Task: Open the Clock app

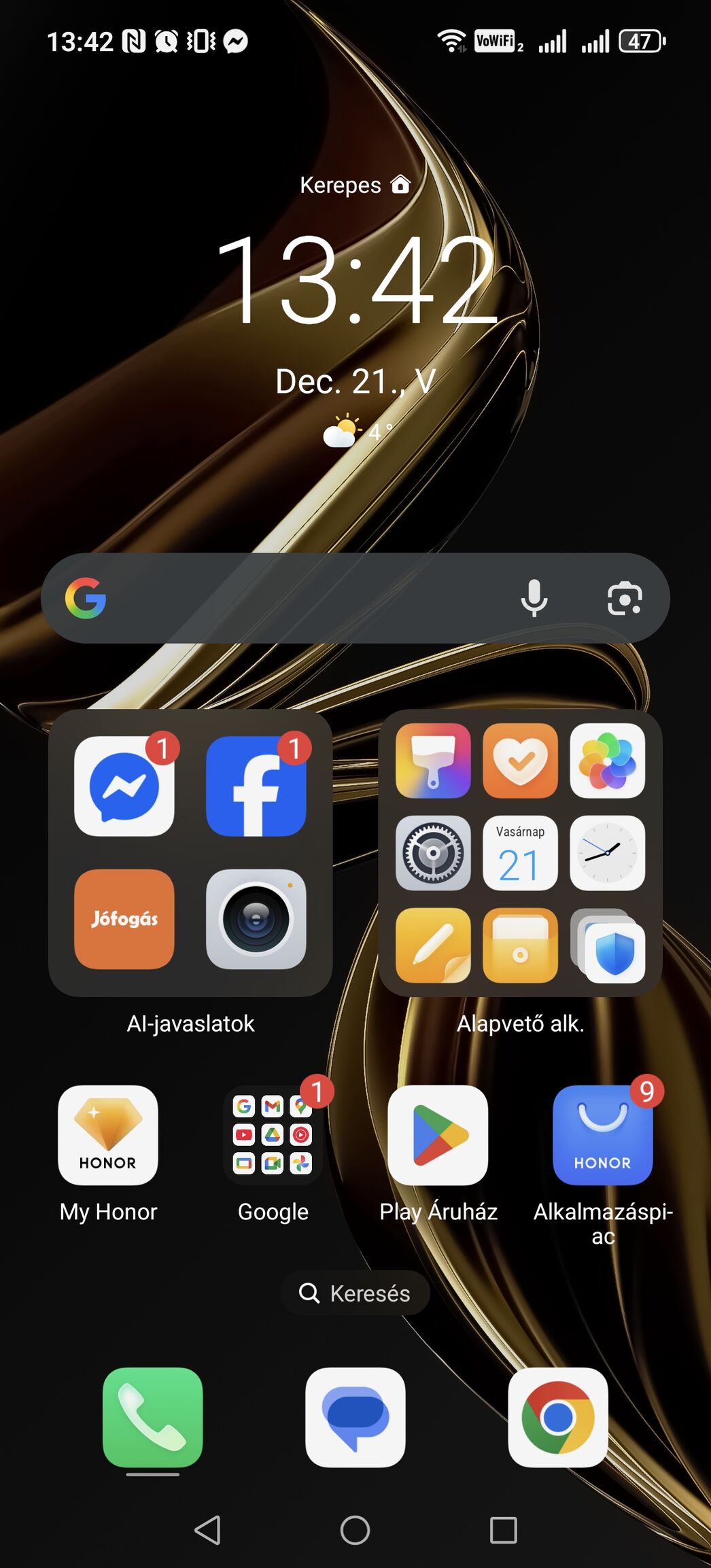Action: pyautogui.click(x=607, y=853)
